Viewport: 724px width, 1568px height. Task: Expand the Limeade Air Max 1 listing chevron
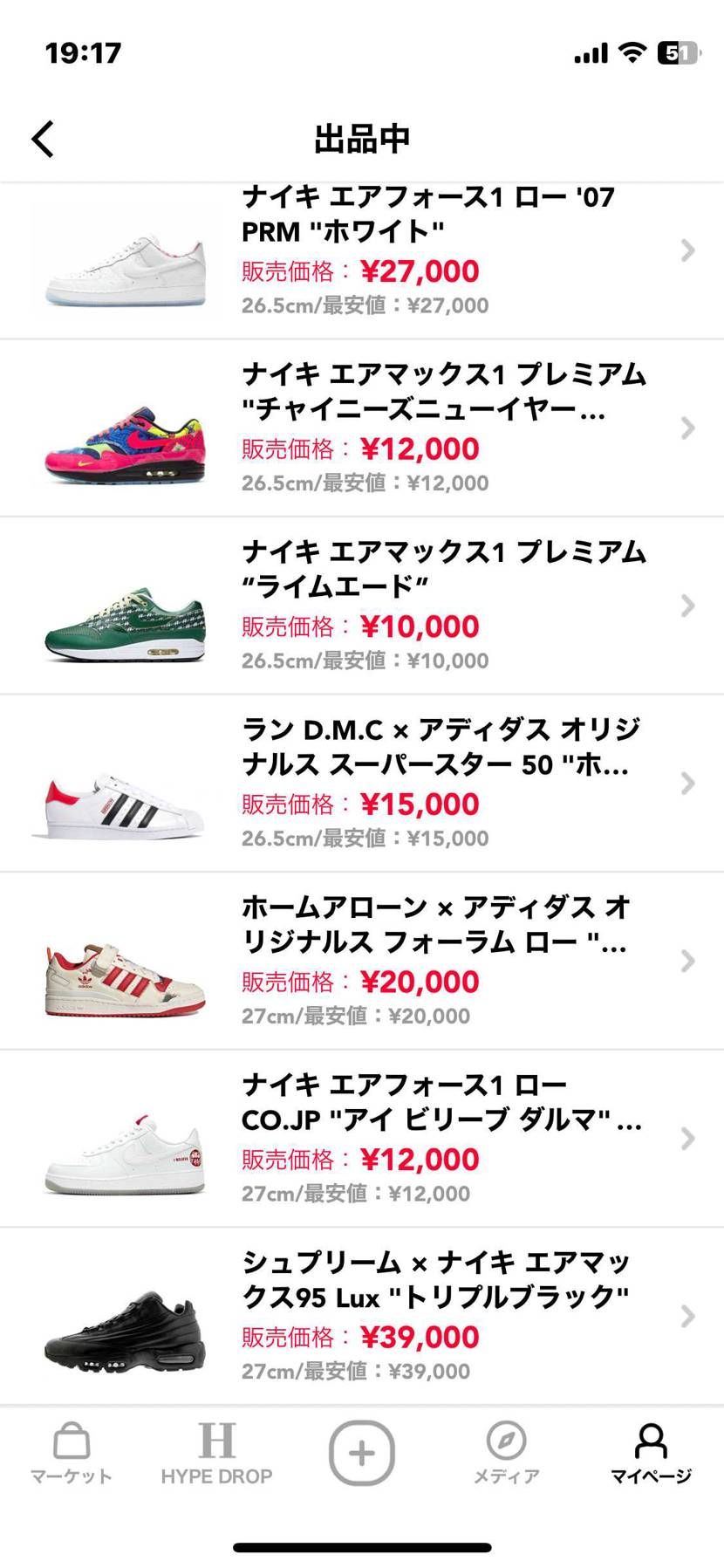(686, 606)
